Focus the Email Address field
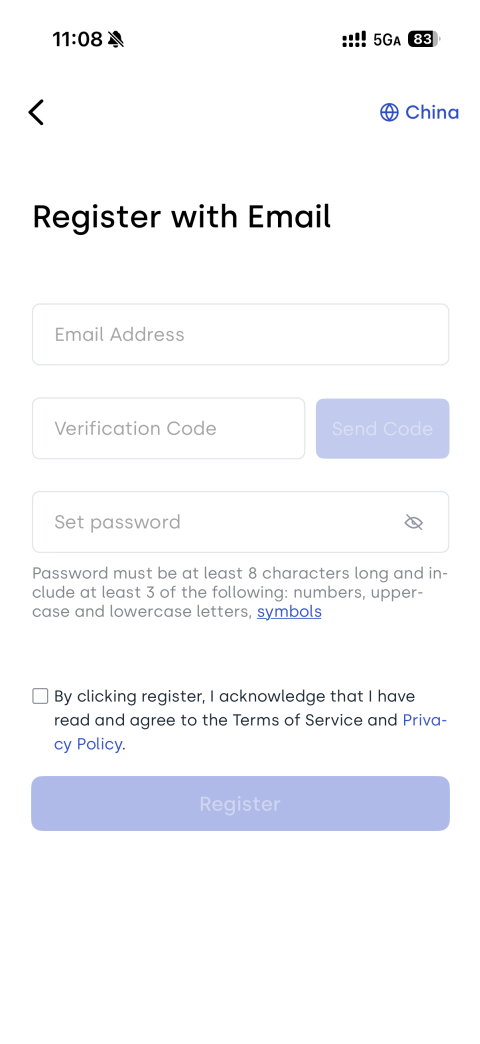This screenshot has height=1044, width=480. [x=240, y=334]
